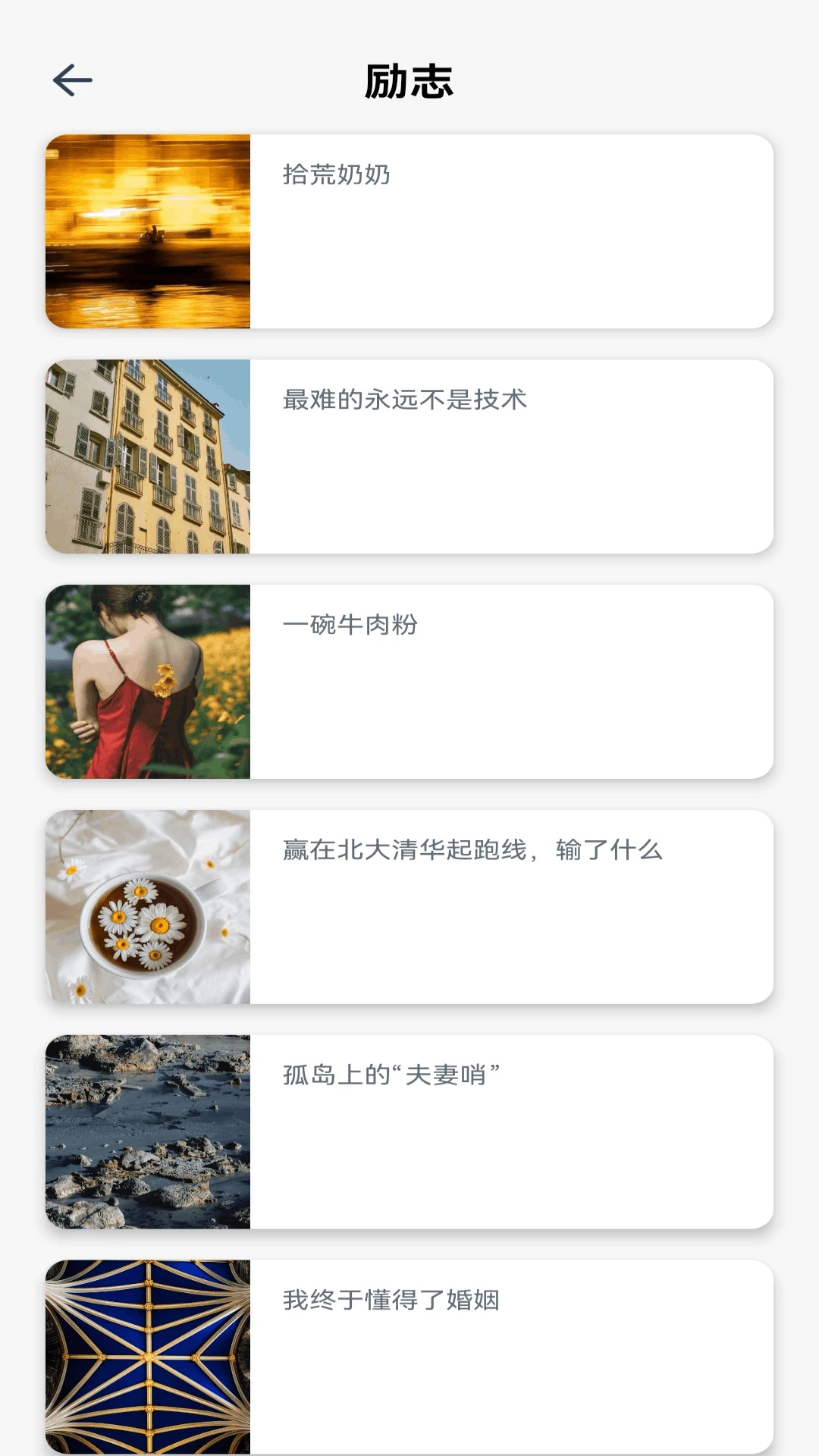Open the story 拾荒奶奶
Screen dimensions: 819x1456
[409, 231]
